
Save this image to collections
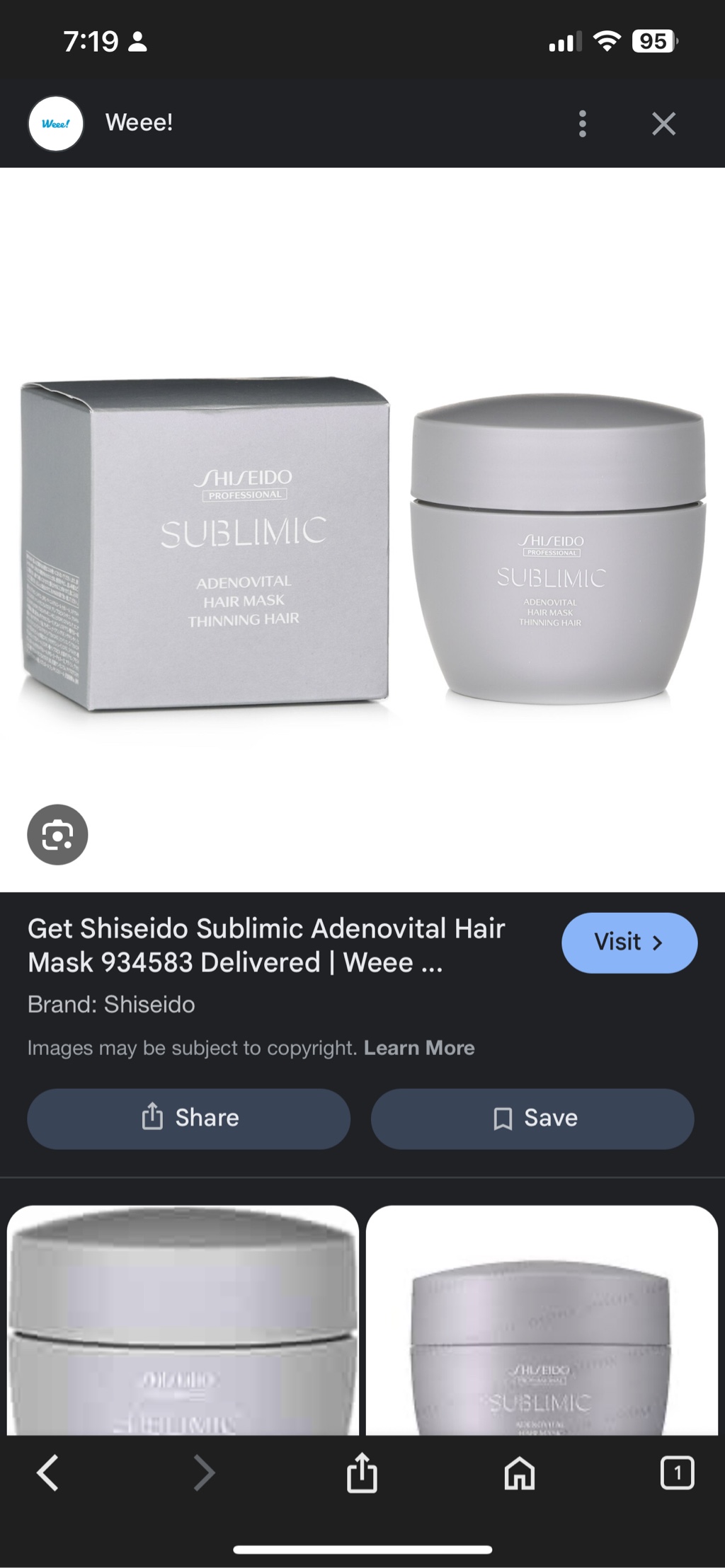click(x=532, y=1118)
